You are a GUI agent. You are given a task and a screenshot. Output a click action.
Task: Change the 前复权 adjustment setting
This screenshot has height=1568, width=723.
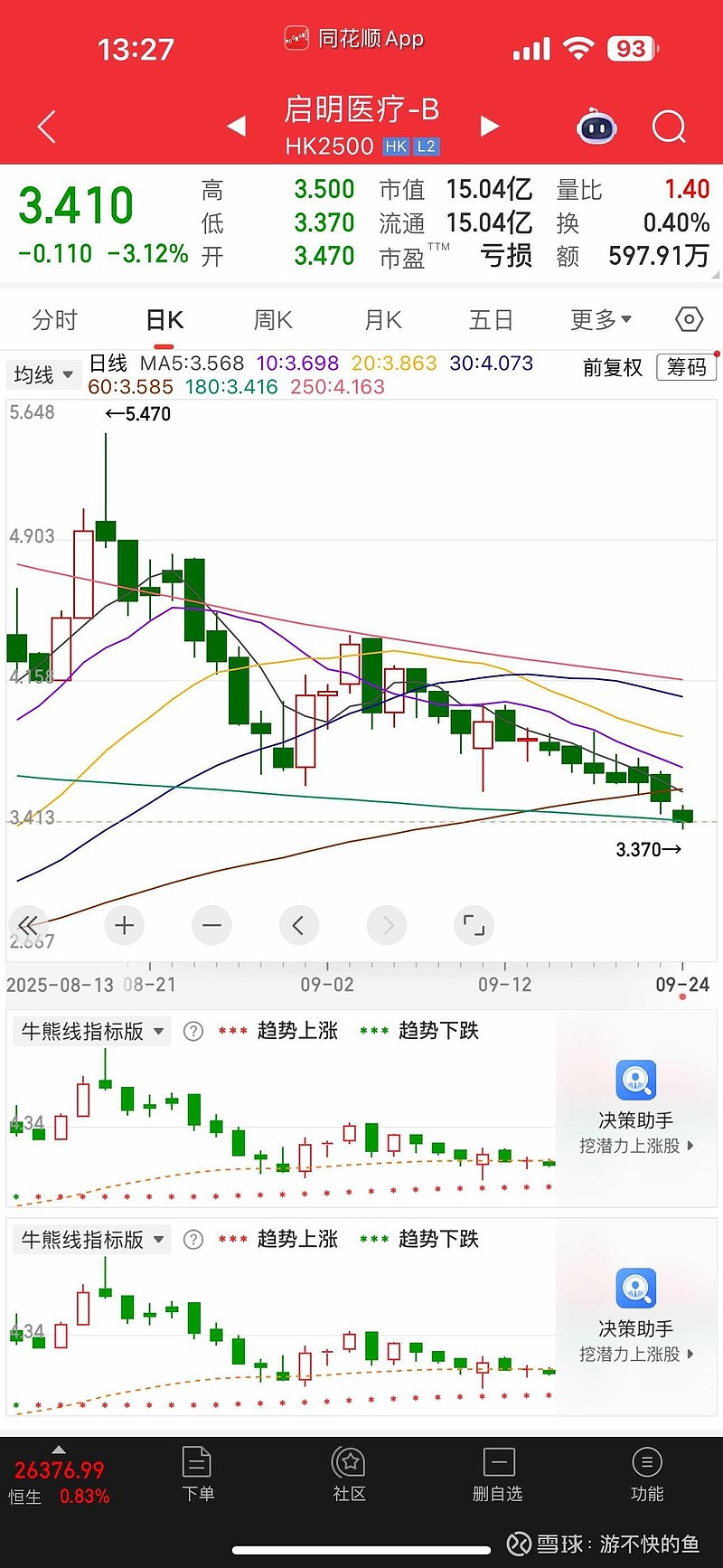click(x=612, y=367)
